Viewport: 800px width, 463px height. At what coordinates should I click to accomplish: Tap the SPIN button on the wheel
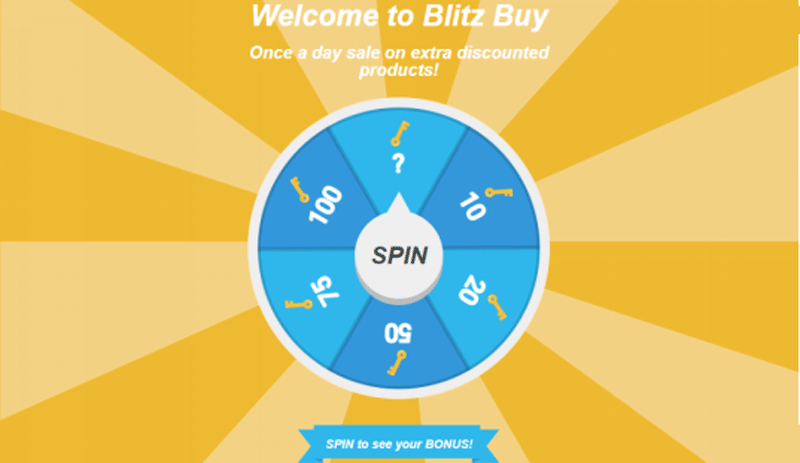click(x=399, y=254)
